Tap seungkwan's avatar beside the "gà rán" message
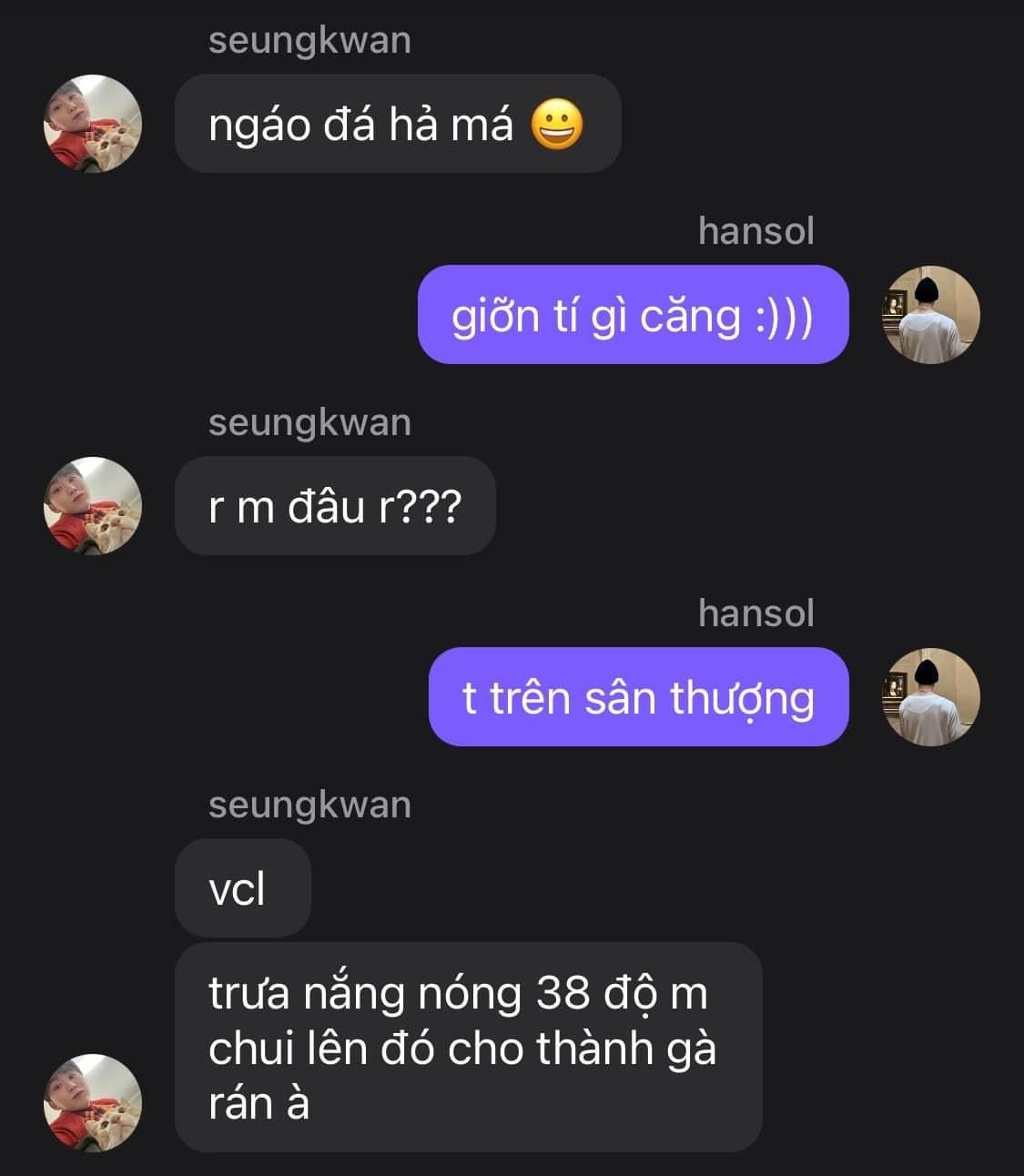1024x1176 pixels. pos(93,1103)
